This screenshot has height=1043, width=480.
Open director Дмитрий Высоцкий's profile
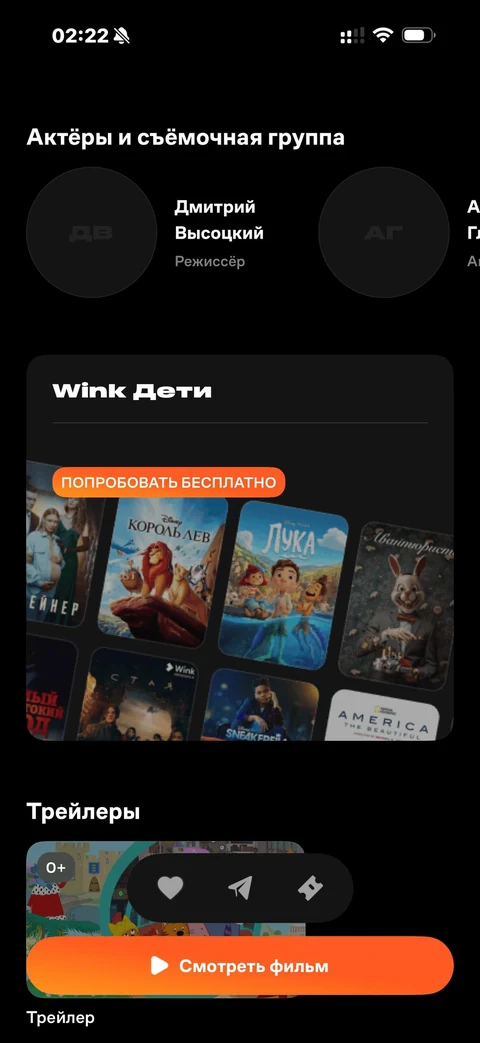146,232
